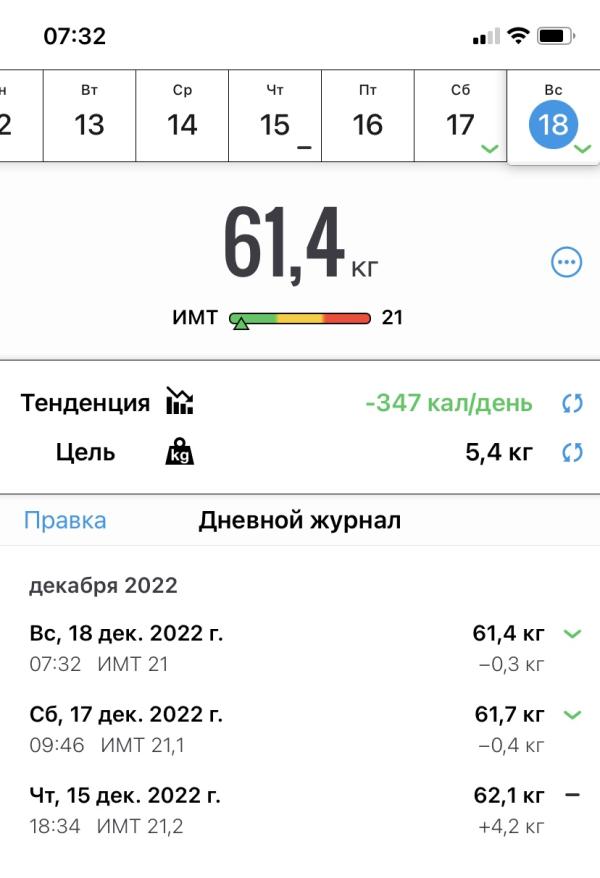Image resolution: width=600 pixels, height=878 pixels.
Task: Refresh the Тенденция calorie value
Action: 571,404
